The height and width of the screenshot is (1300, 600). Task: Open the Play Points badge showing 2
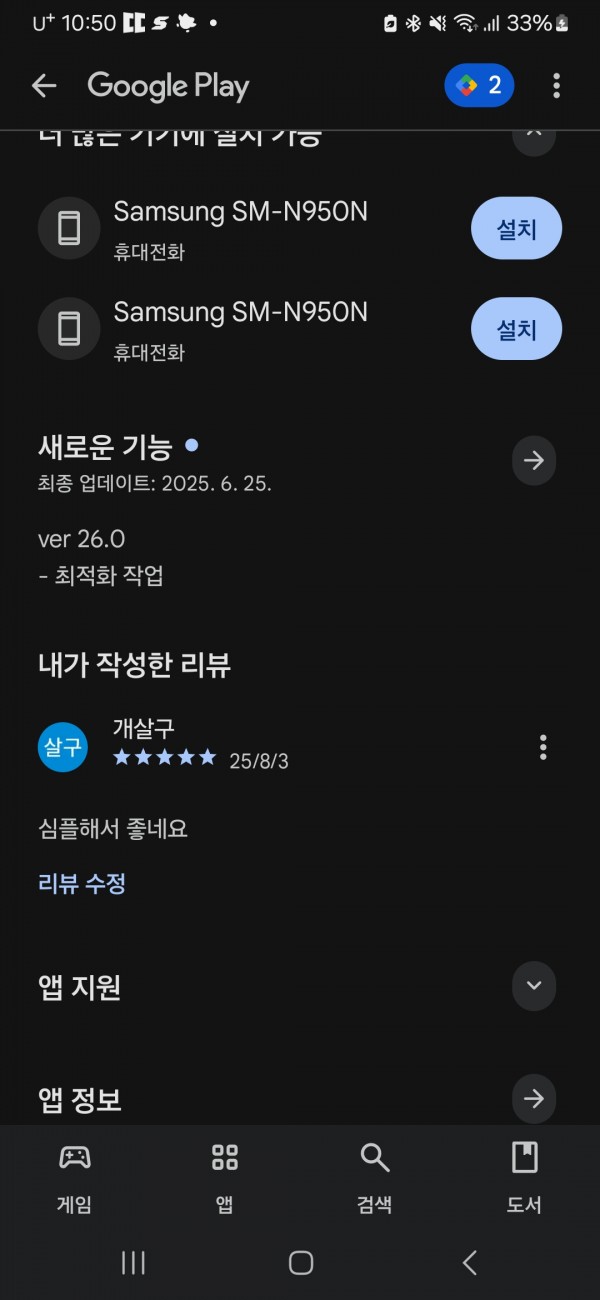point(479,86)
